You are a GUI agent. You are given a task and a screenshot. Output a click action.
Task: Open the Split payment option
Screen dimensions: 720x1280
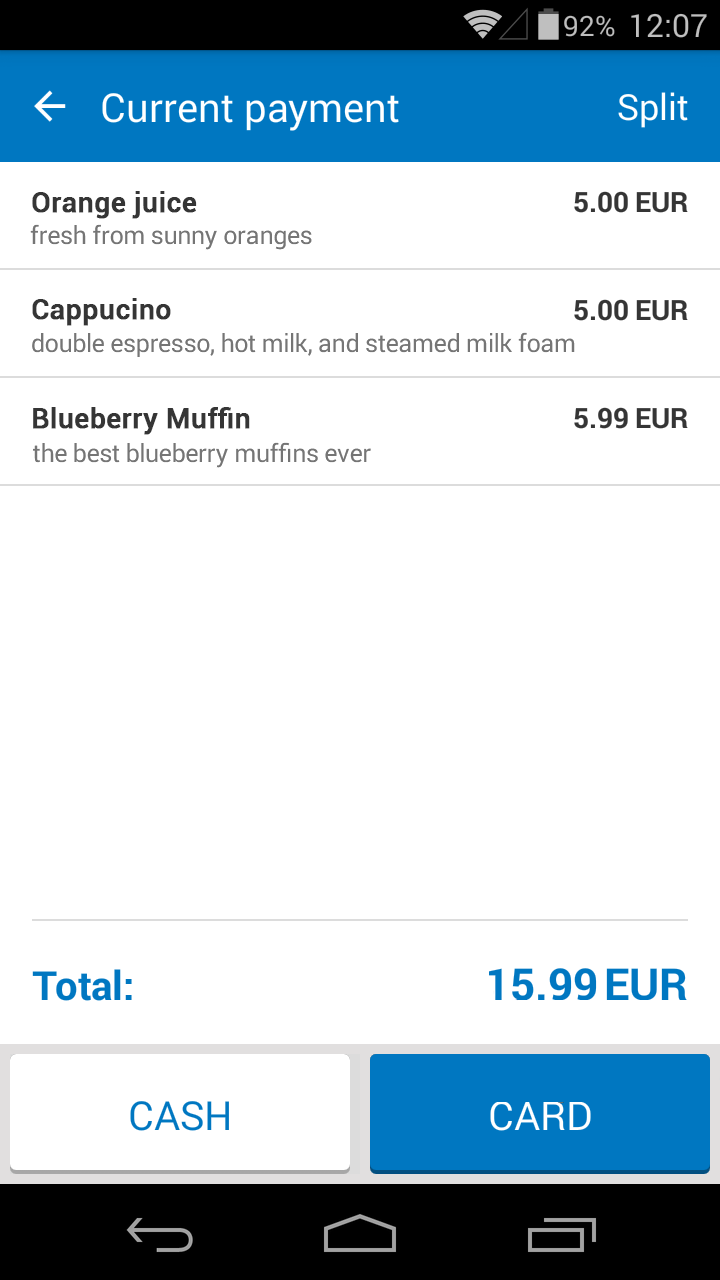tap(652, 106)
